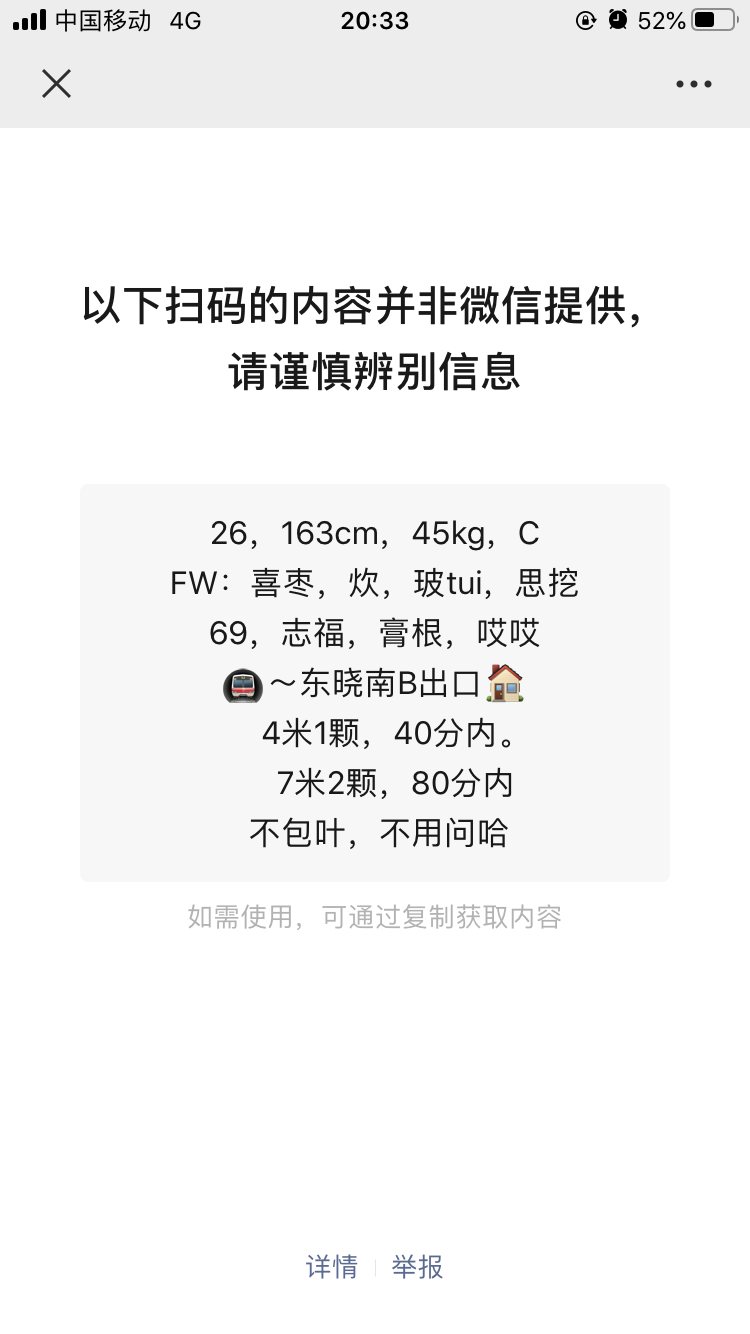Tap the separator between 详情 and 举报

(377, 1267)
